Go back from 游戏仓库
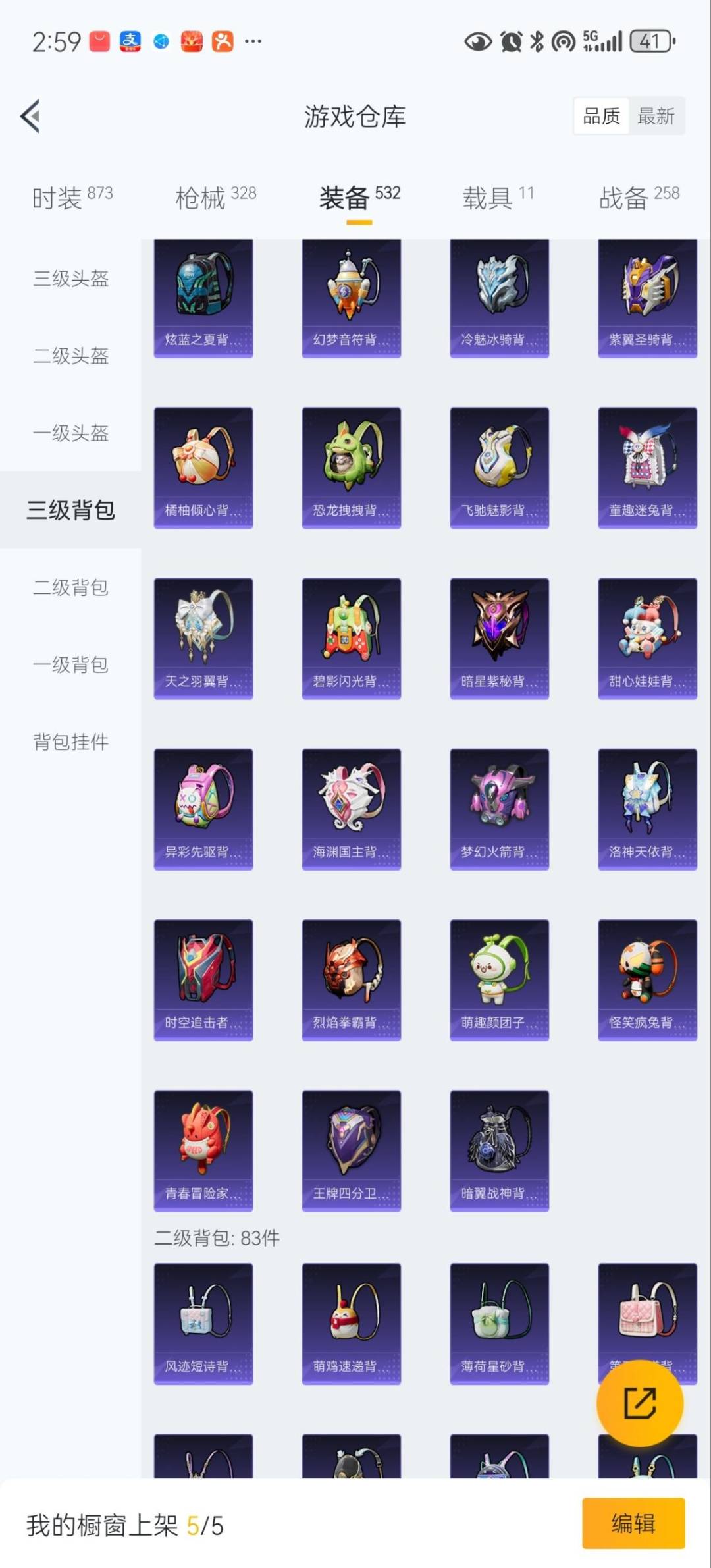711x1568 pixels. click(x=30, y=117)
